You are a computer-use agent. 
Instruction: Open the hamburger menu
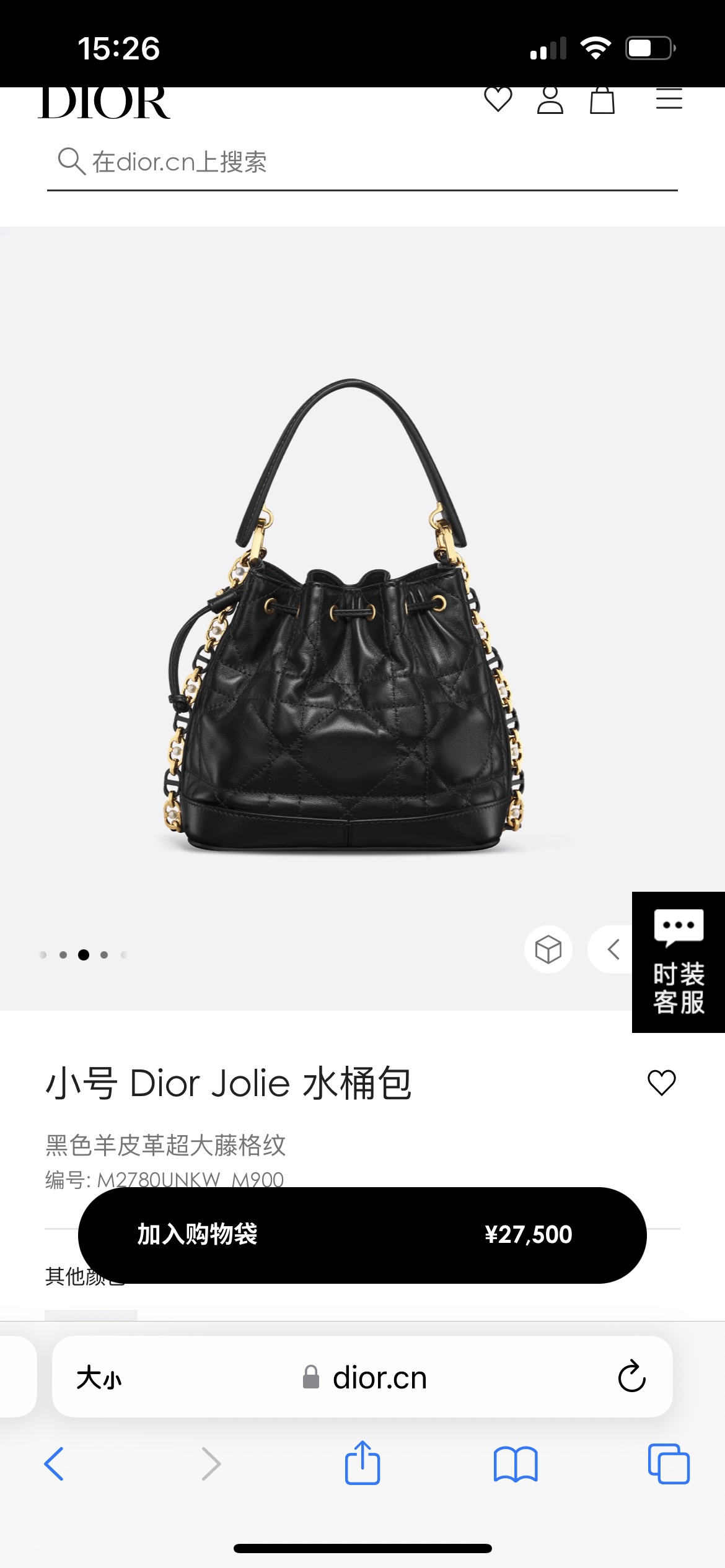669,99
